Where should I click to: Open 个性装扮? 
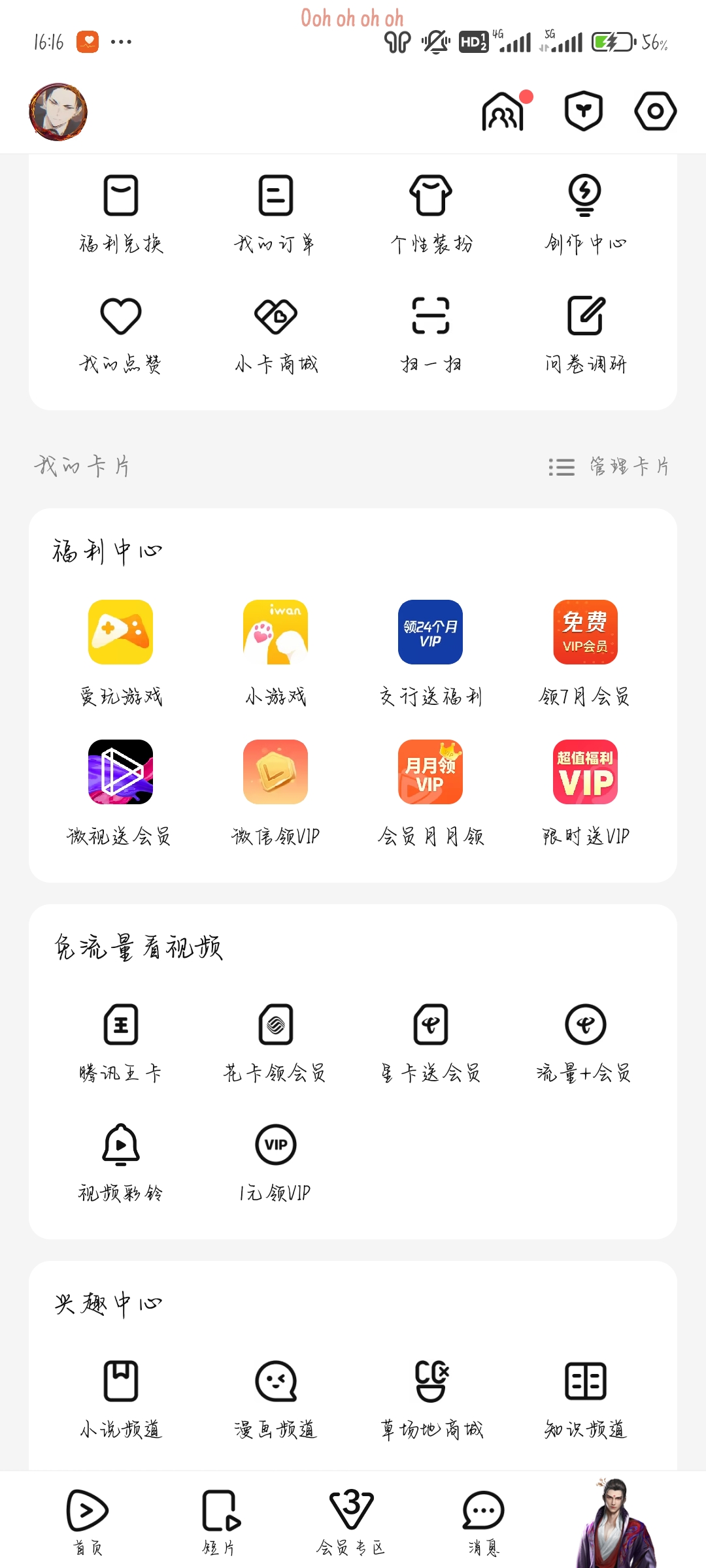tap(431, 213)
